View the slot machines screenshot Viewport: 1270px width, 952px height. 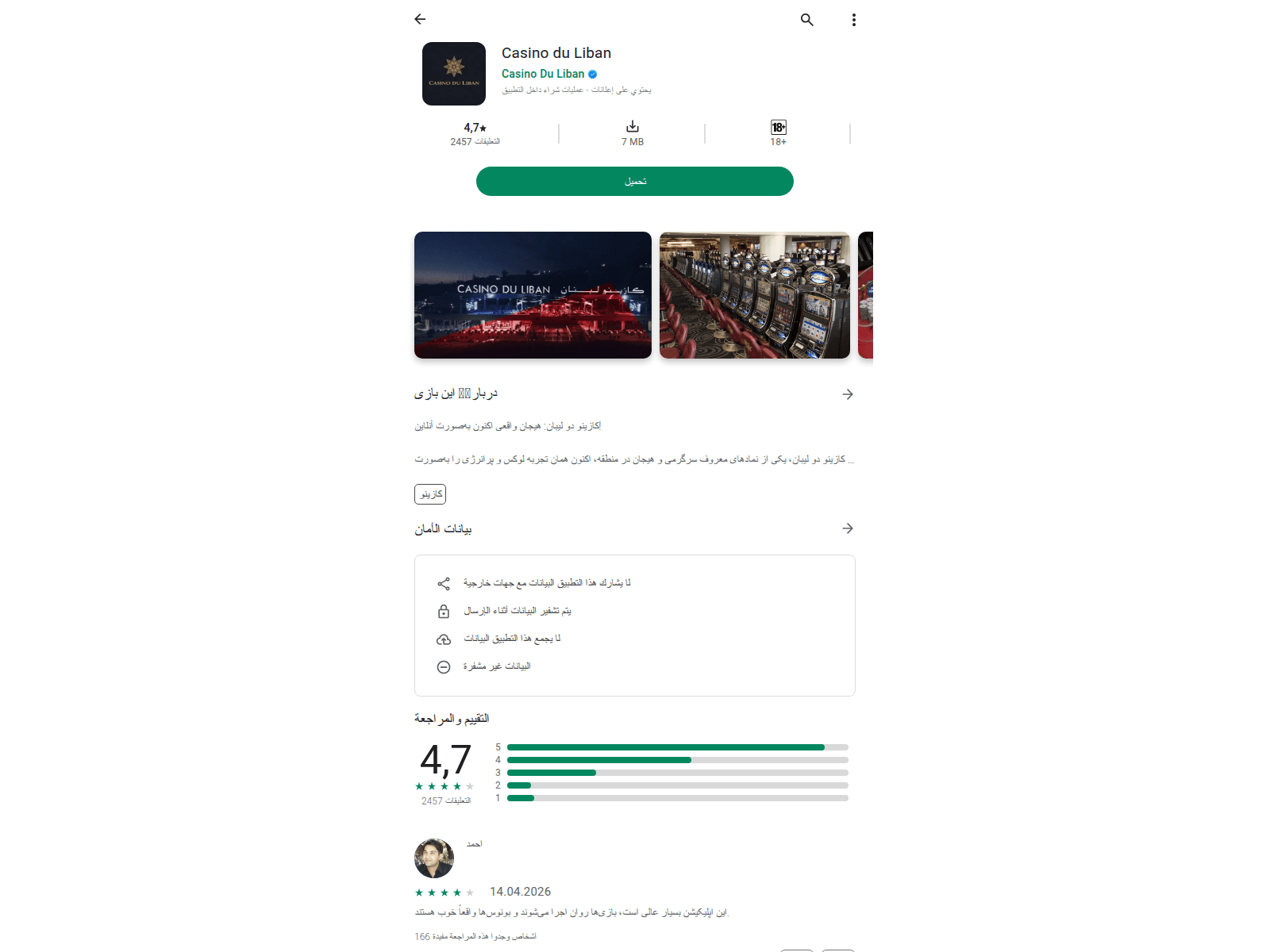point(754,295)
